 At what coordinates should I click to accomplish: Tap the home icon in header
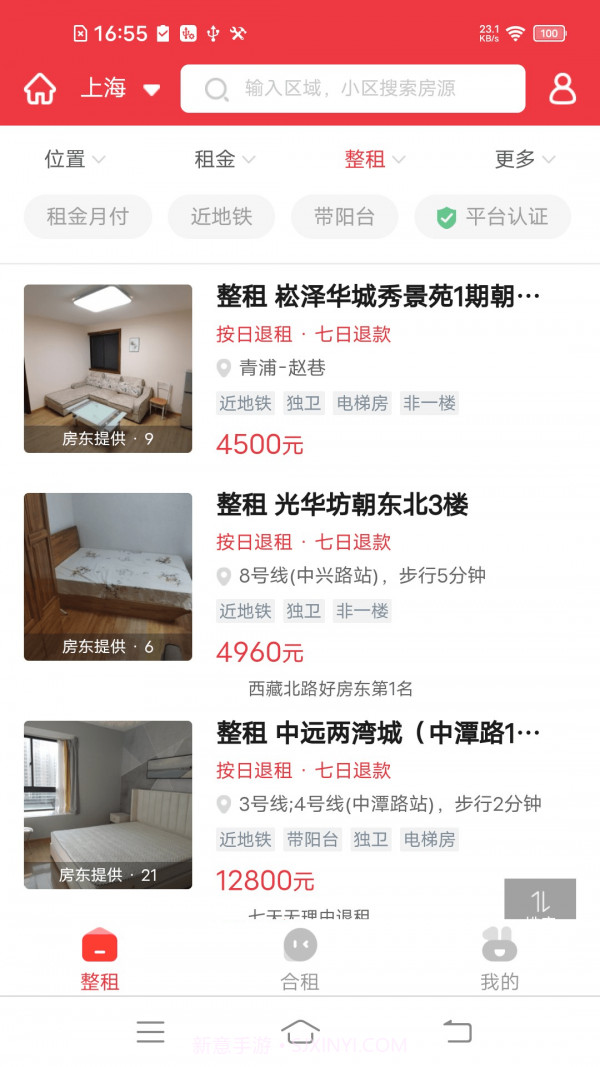(x=40, y=89)
